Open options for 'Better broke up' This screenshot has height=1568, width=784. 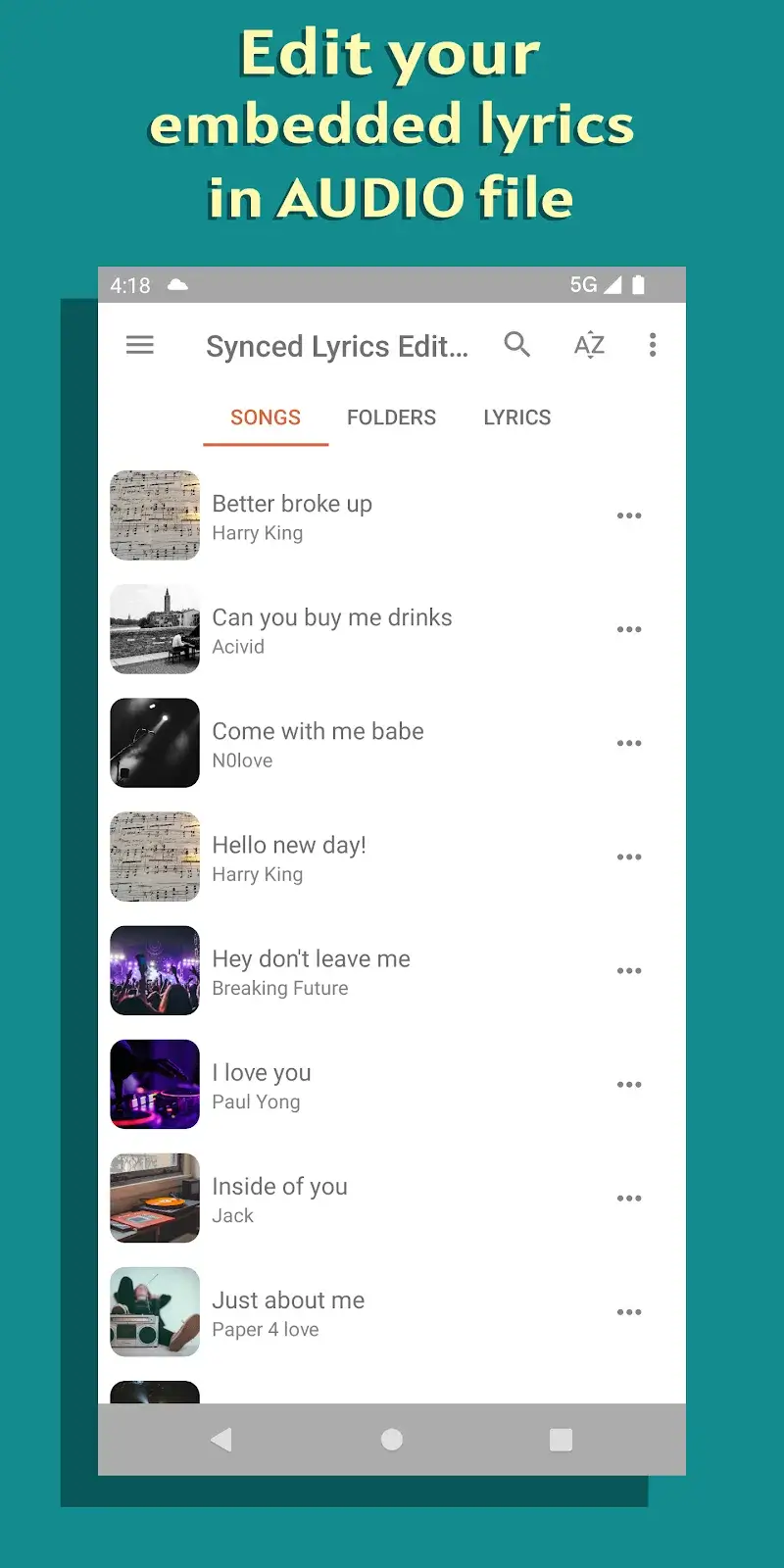[x=629, y=515]
